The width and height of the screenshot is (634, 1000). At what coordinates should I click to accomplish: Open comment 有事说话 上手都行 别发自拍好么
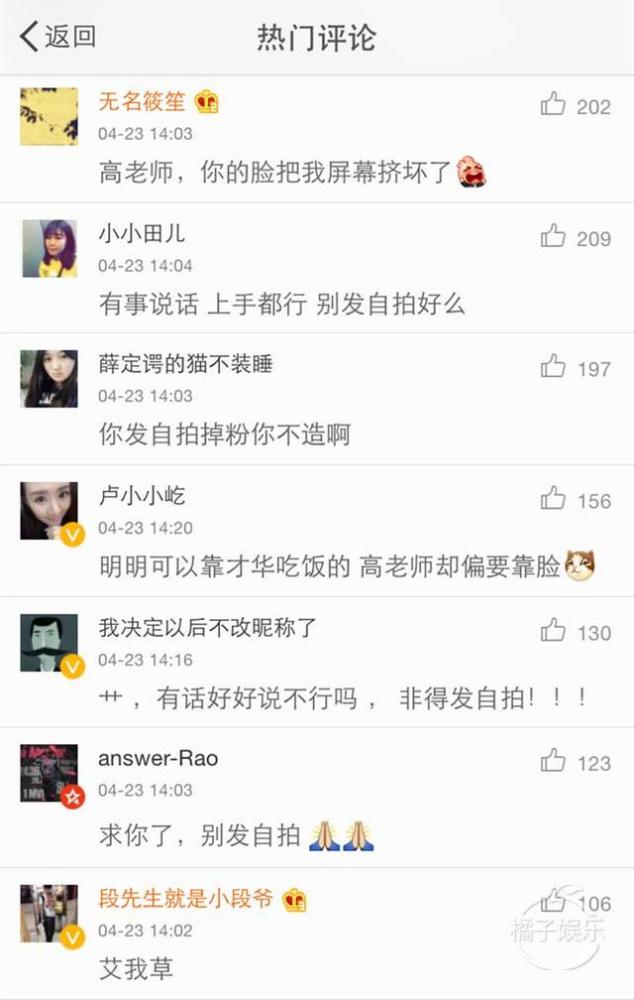click(282, 304)
